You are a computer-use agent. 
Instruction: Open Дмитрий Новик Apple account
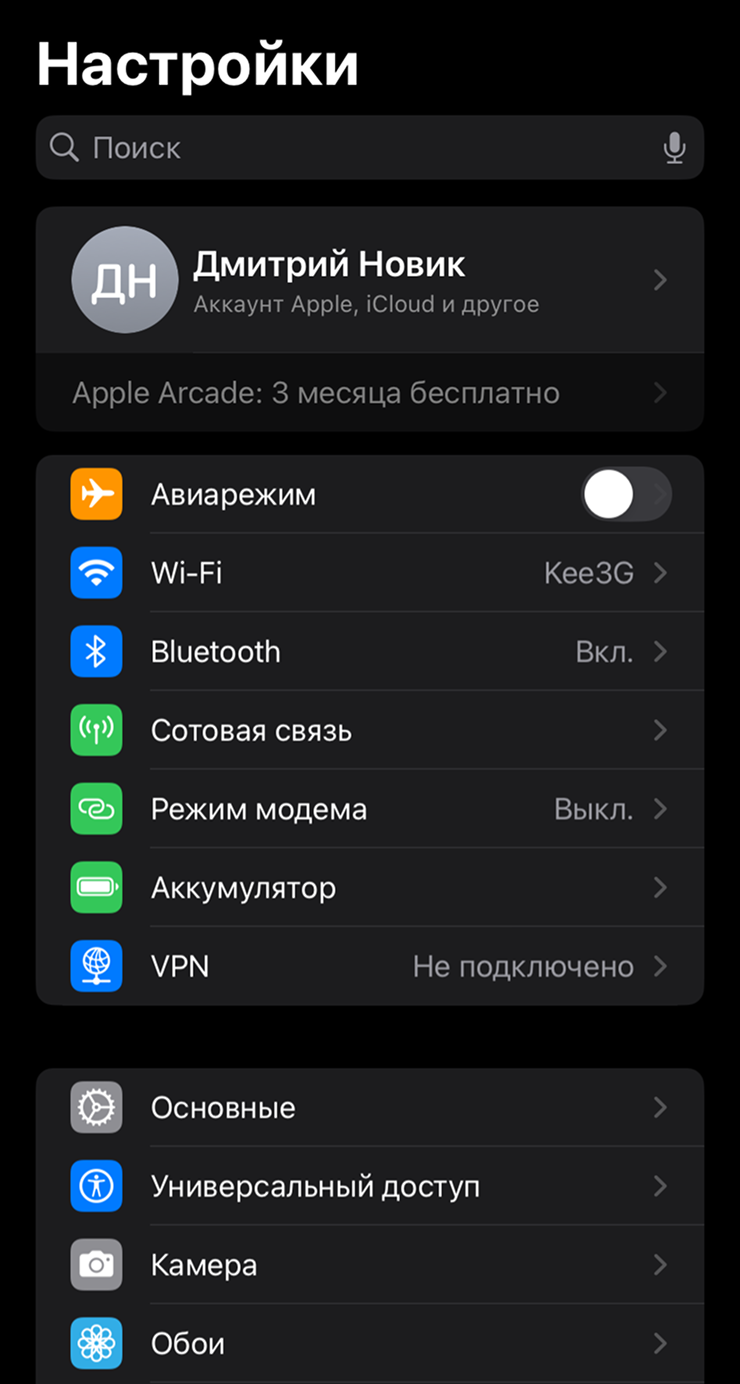tap(370, 280)
